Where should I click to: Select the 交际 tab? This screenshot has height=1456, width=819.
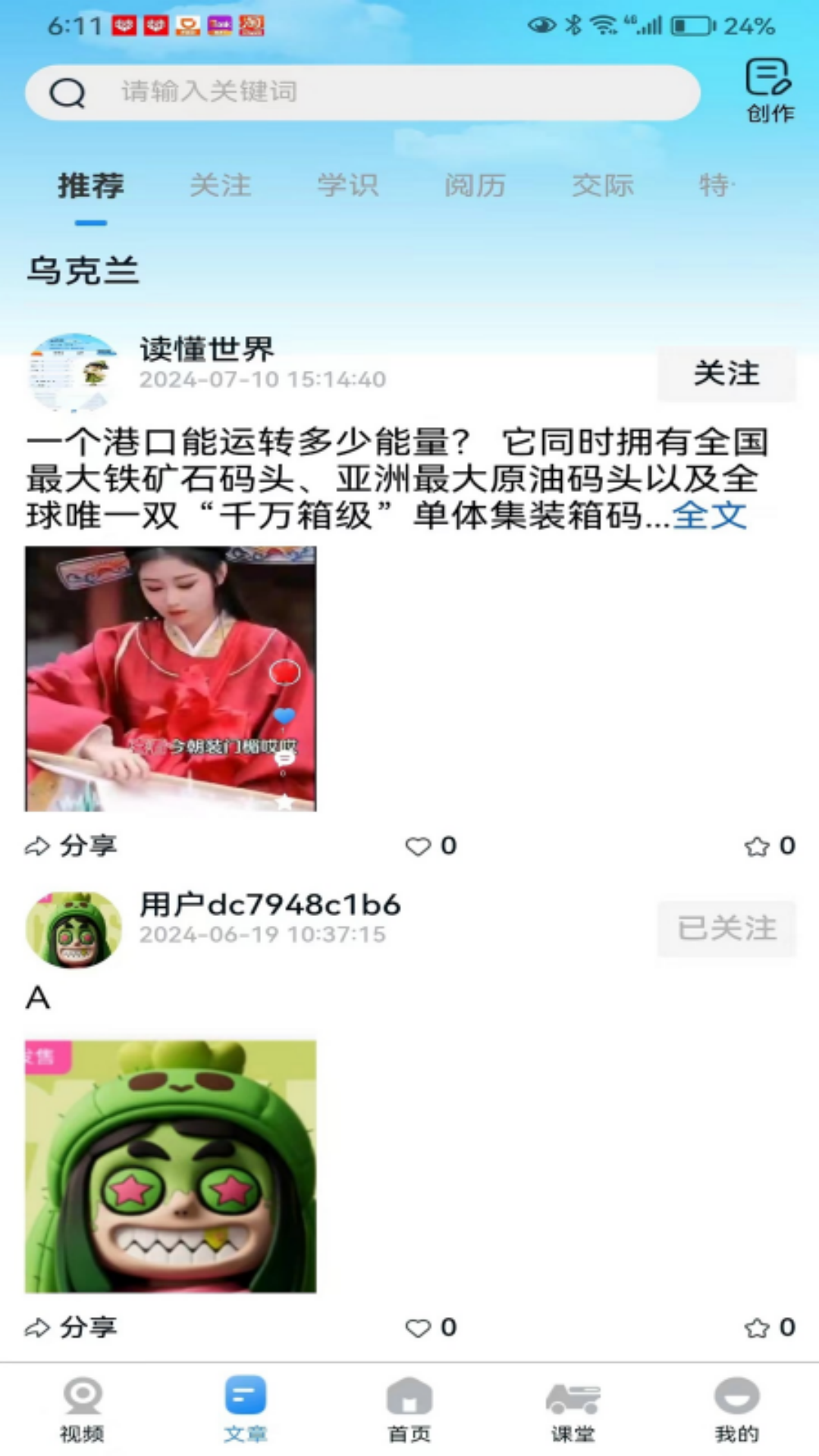[x=602, y=186]
